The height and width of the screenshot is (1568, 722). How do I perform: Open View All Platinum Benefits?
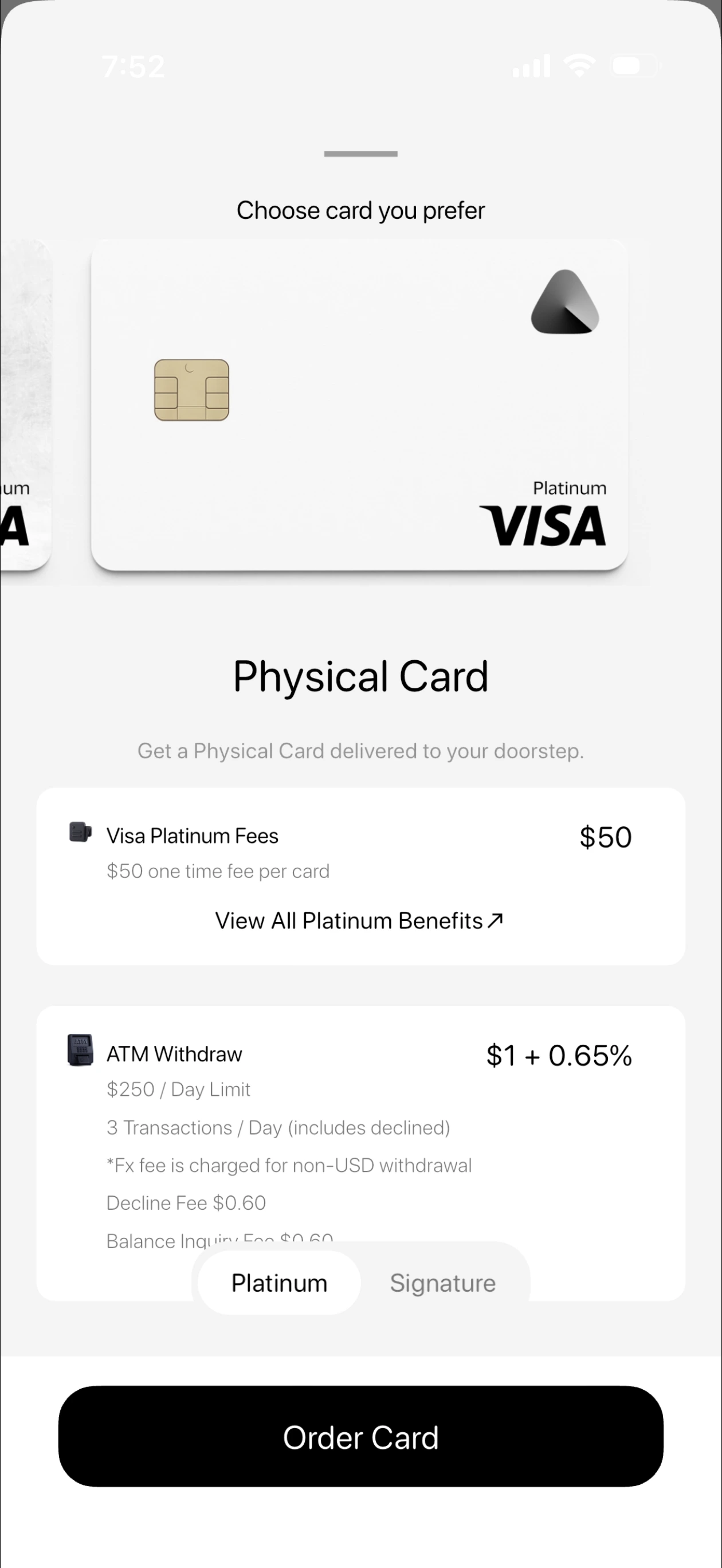tap(360, 920)
